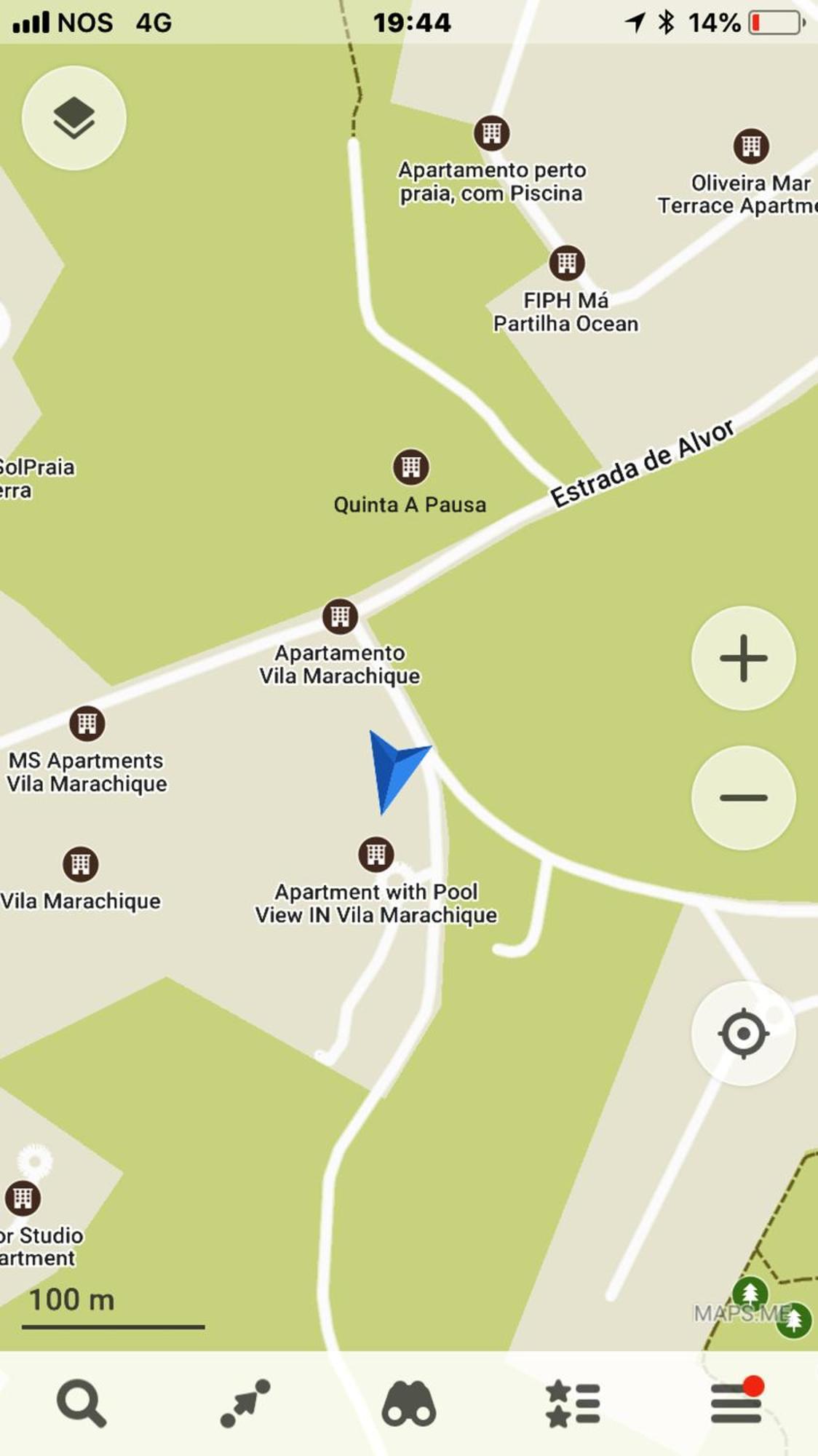The height and width of the screenshot is (1456, 818).
Task: Zoom in with the plus button
Action: point(743,658)
